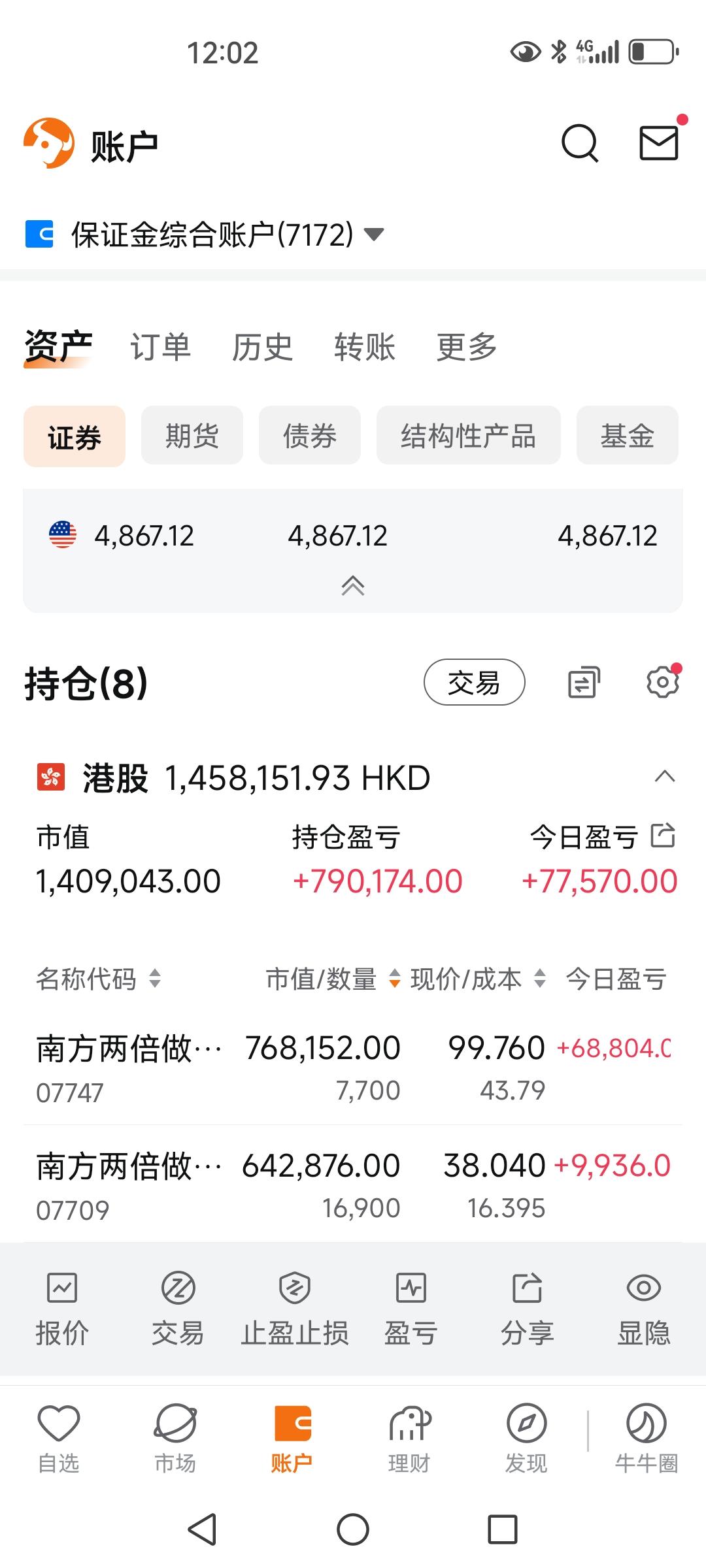Select the 期货 chip
The image size is (706, 1568).
point(192,436)
